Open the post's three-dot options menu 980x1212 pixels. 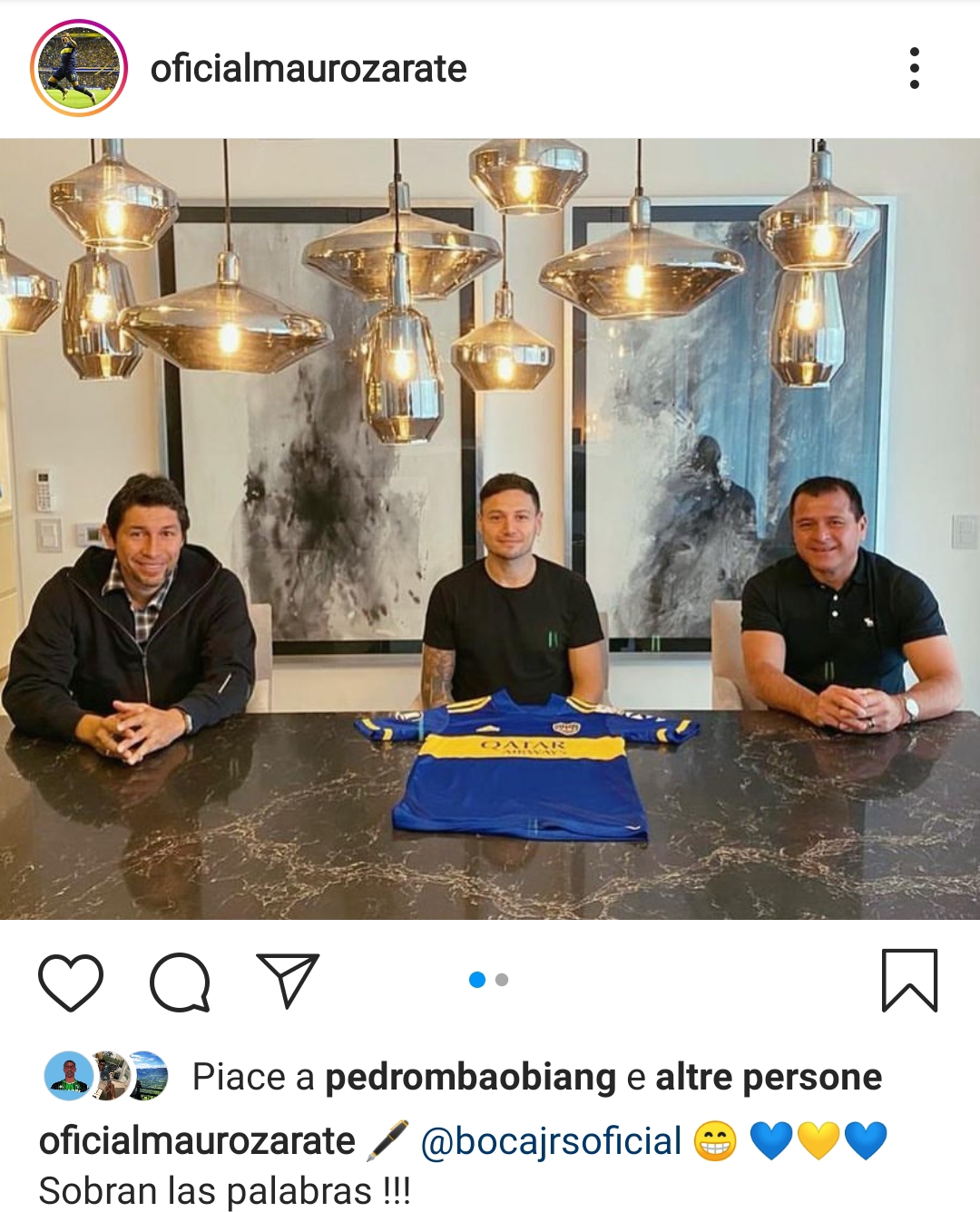point(914,68)
